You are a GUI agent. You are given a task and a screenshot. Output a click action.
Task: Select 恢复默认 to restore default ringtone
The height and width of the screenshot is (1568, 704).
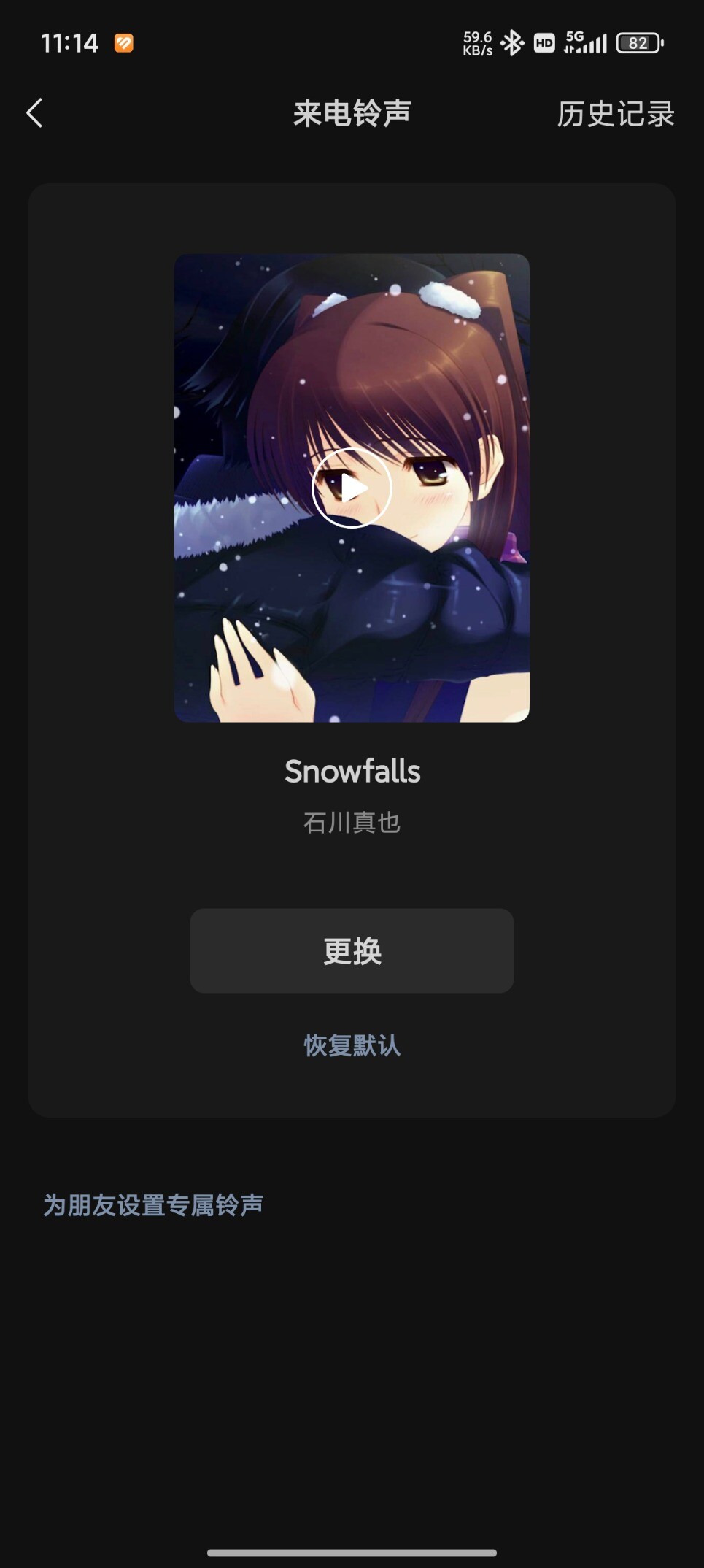pyautogui.click(x=352, y=1045)
